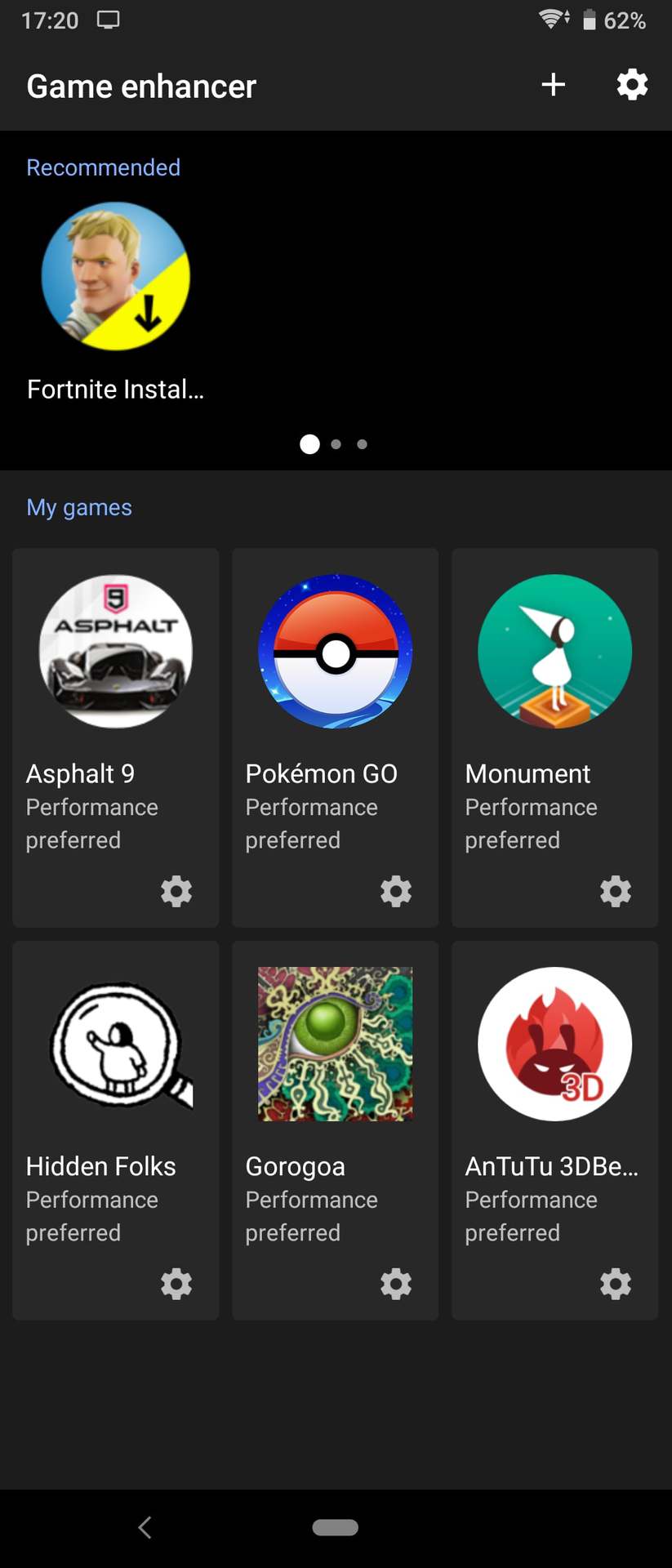This screenshot has width=672, height=1568.
Task: Open settings gear for Gorogoa
Action: point(396,1284)
